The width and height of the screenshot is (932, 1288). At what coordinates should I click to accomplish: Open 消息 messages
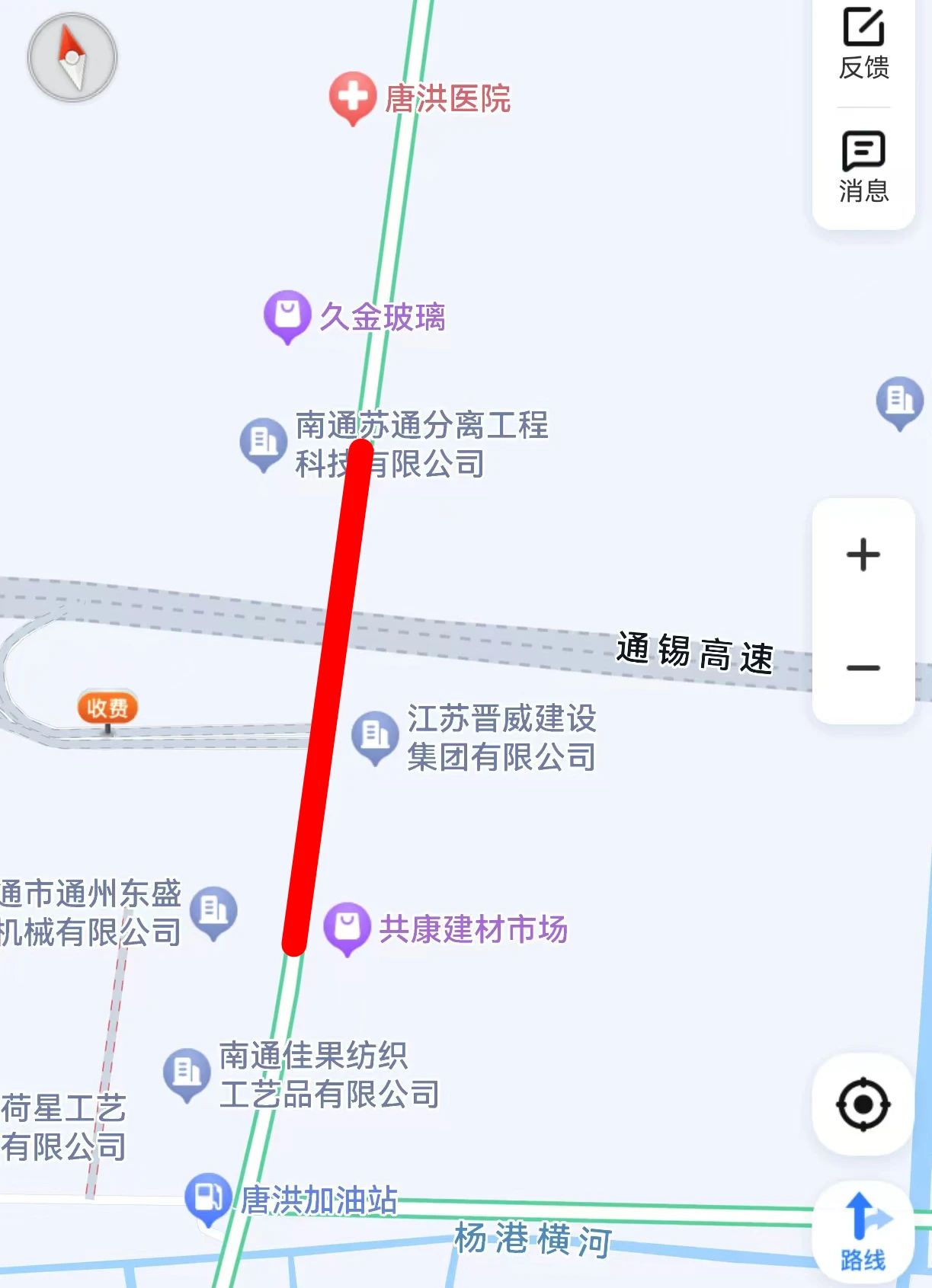click(x=863, y=167)
